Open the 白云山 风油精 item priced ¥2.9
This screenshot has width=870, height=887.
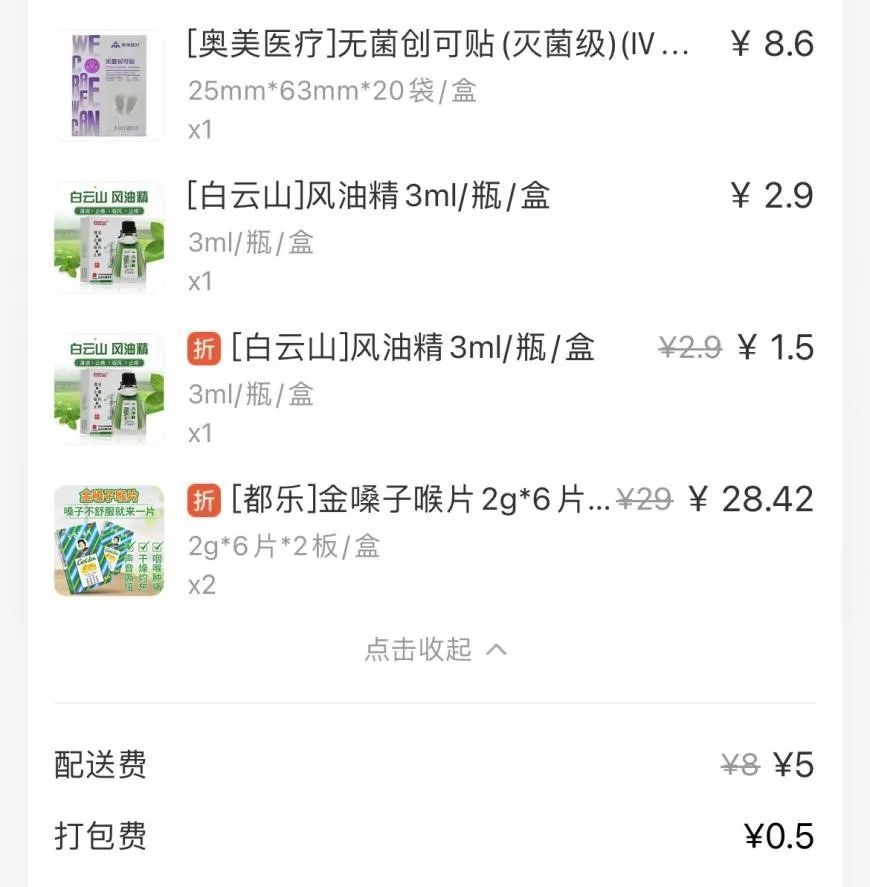[x=368, y=196]
